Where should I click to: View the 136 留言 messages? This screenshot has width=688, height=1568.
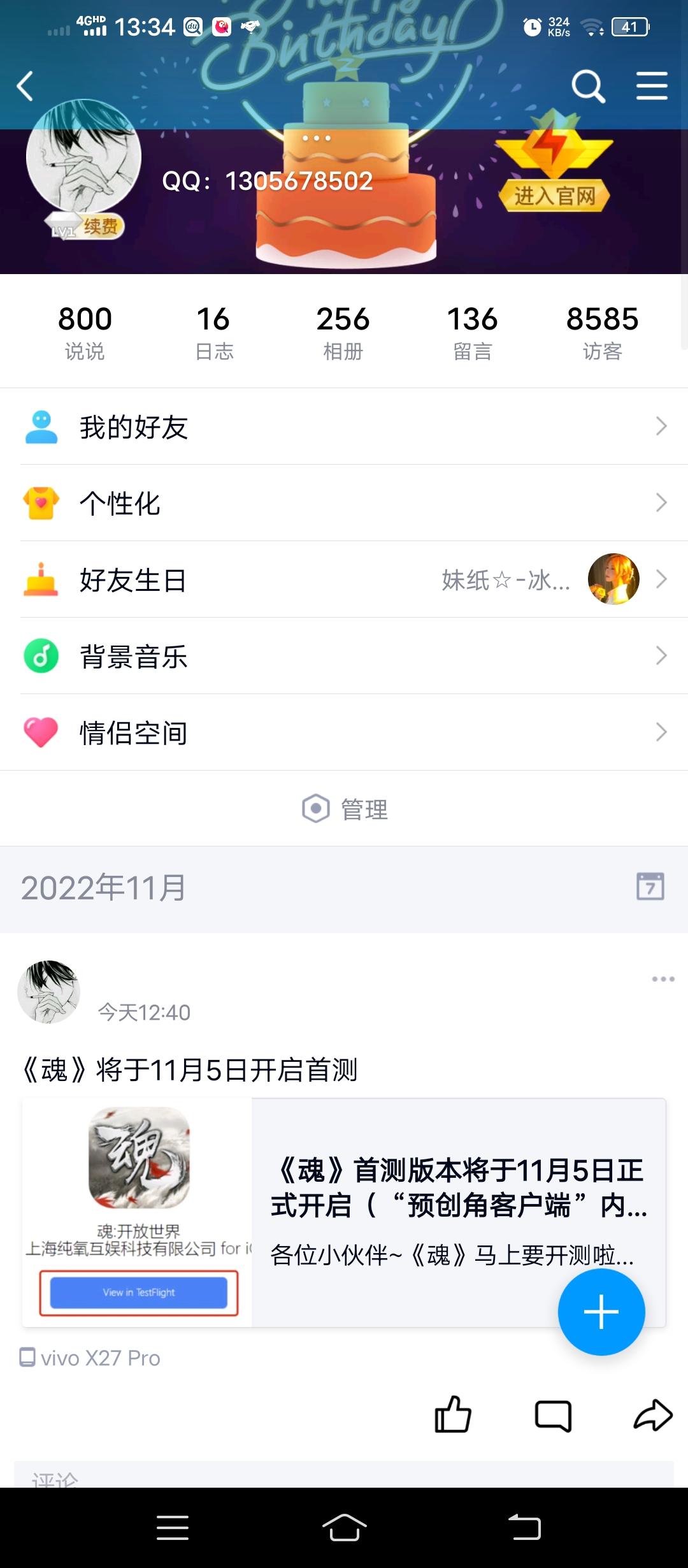pyautogui.click(x=473, y=332)
